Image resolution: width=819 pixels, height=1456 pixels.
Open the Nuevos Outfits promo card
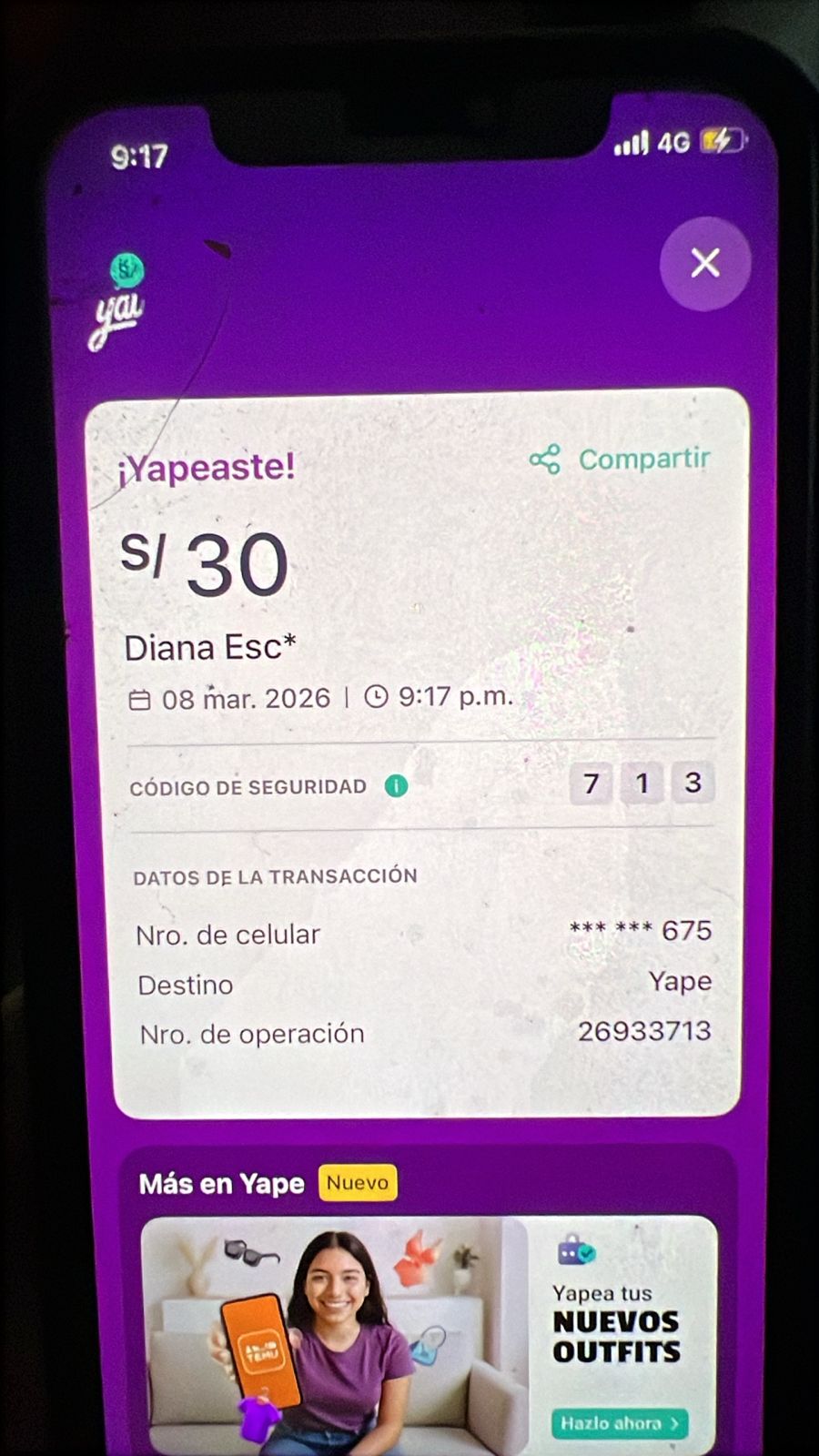[428, 1329]
